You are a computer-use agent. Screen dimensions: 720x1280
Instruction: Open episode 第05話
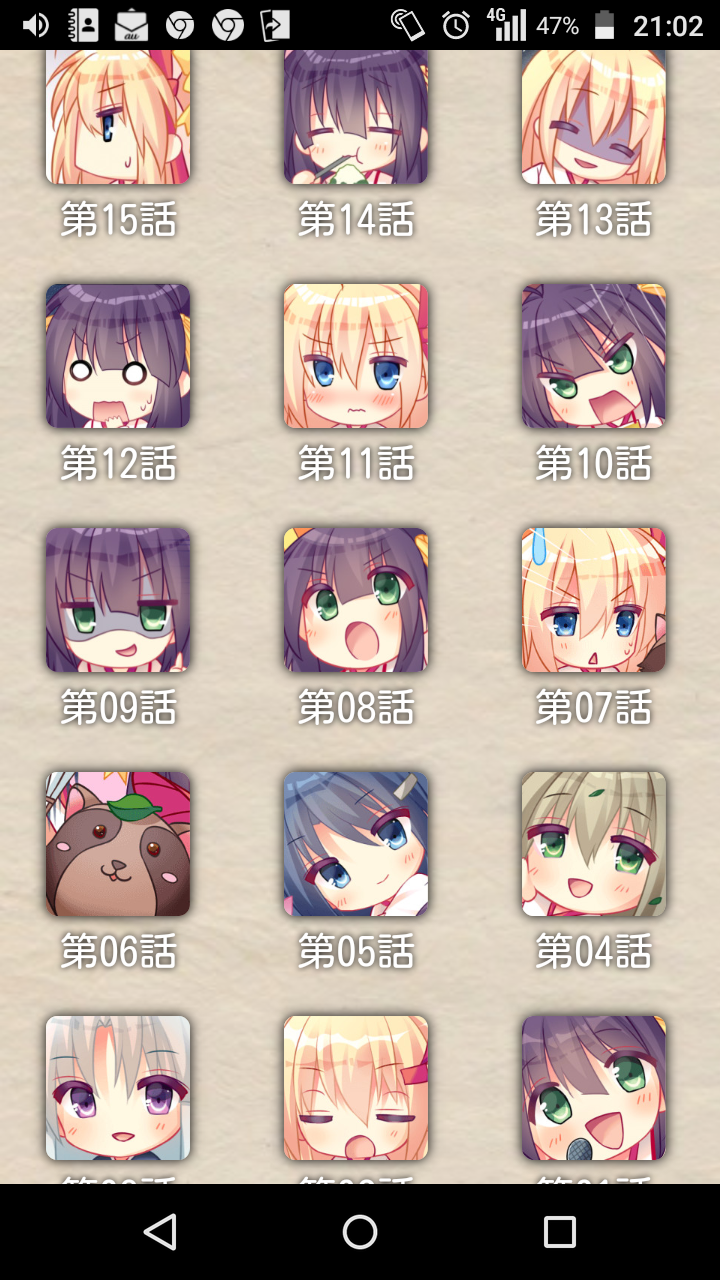pyautogui.click(x=356, y=844)
